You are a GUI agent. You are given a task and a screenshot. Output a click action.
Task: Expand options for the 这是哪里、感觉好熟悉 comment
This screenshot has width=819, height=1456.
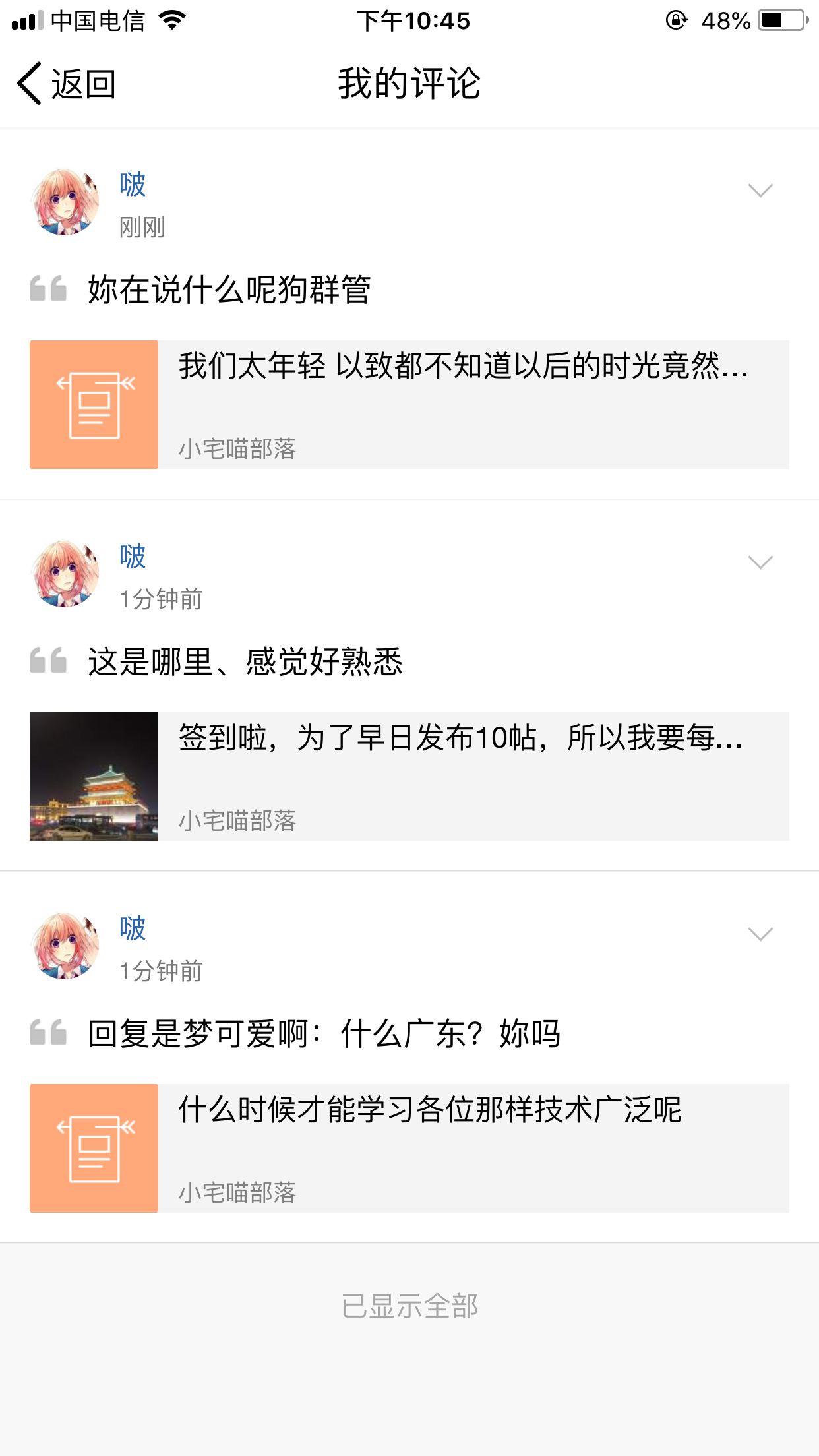760,562
